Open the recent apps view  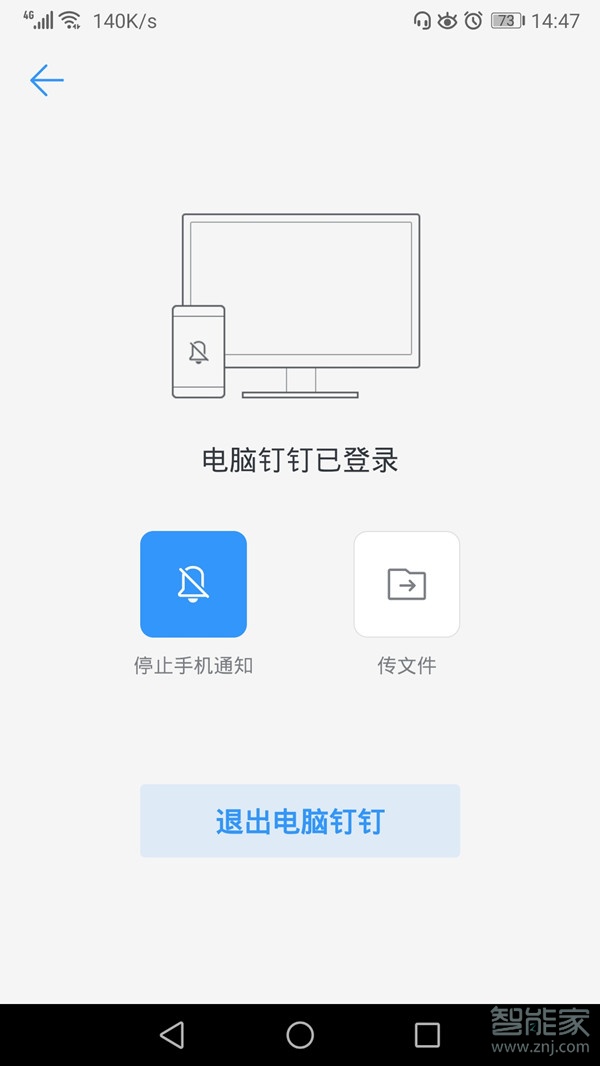427,1034
